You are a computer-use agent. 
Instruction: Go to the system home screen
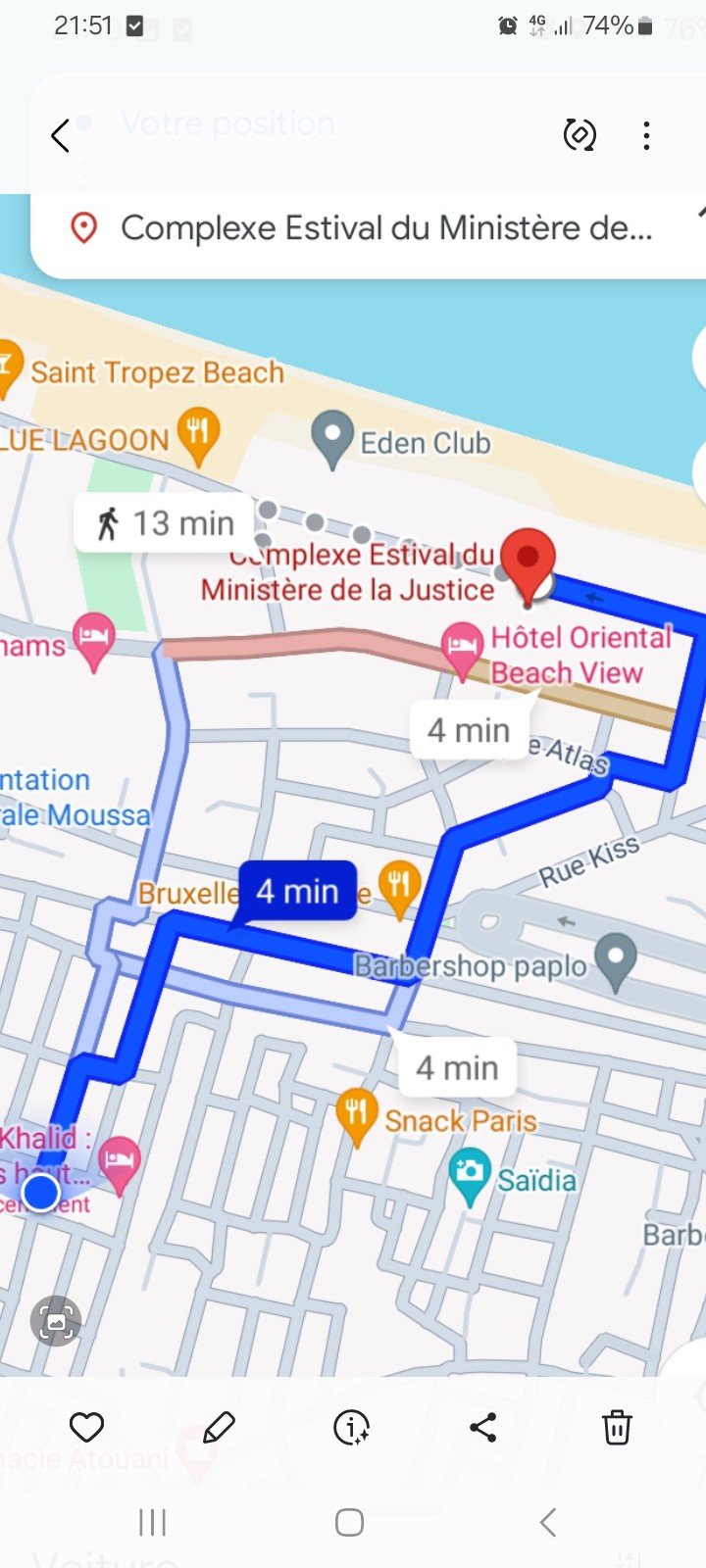tap(350, 1522)
